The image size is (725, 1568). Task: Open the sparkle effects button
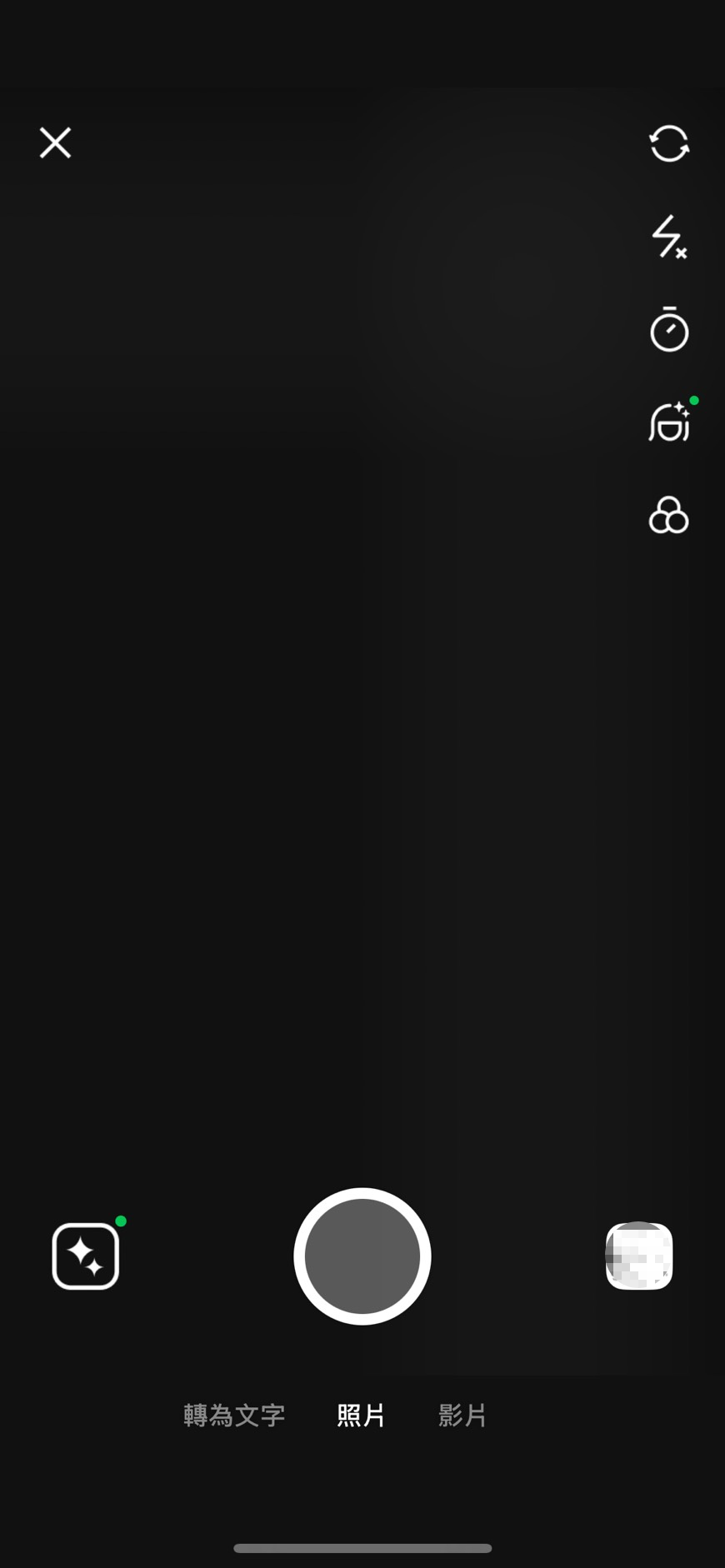click(86, 1256)
